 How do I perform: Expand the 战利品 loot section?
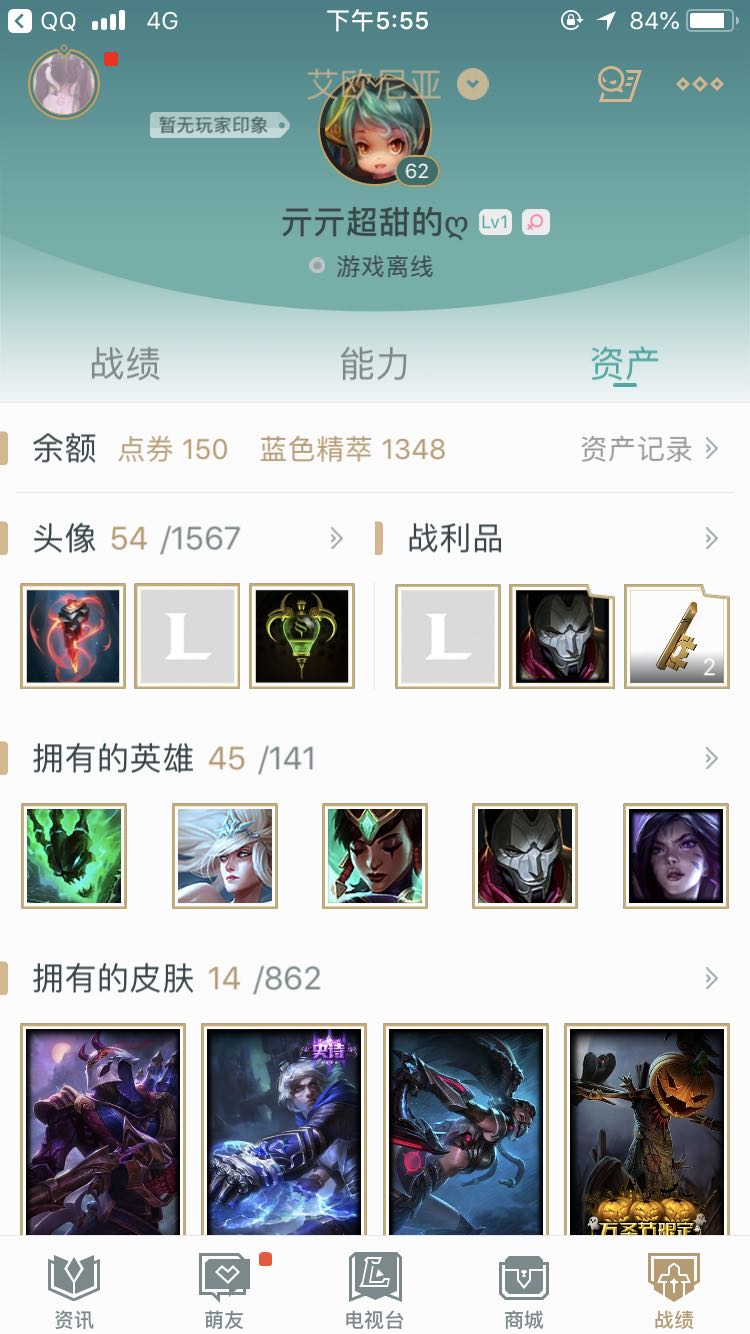711,539
